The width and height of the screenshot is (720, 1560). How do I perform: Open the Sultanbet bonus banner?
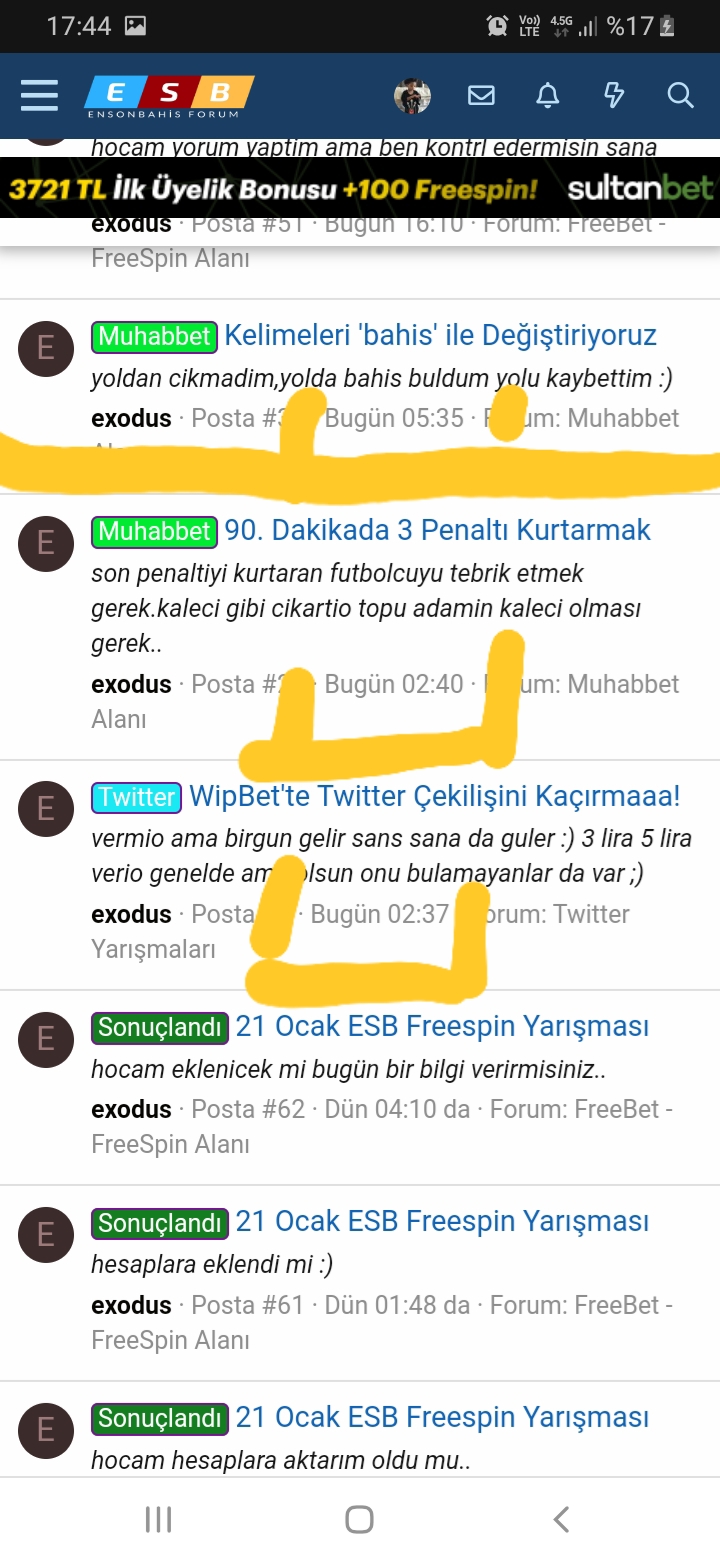click(x=360, y=188)
